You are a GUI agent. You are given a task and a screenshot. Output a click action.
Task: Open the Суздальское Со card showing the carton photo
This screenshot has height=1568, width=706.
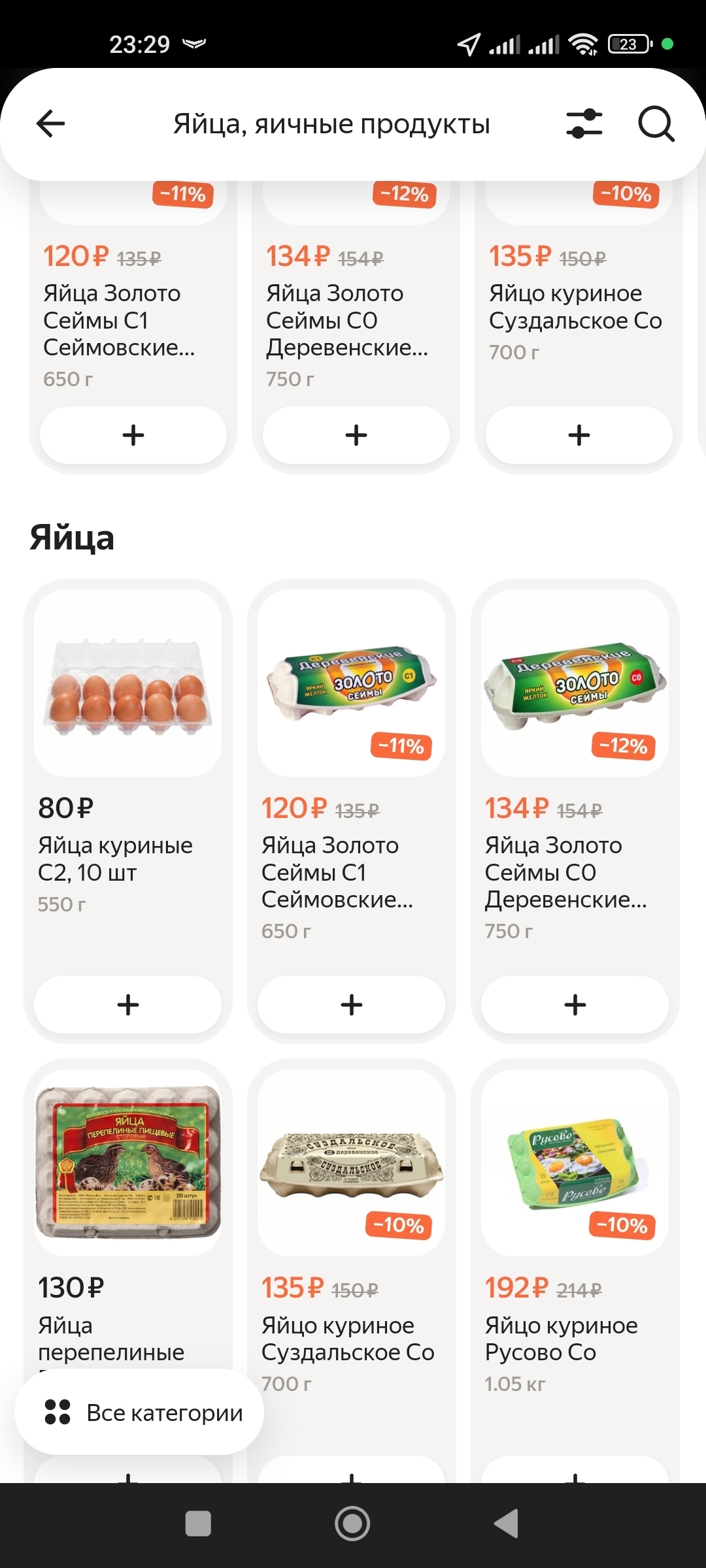pos(352,1163)
